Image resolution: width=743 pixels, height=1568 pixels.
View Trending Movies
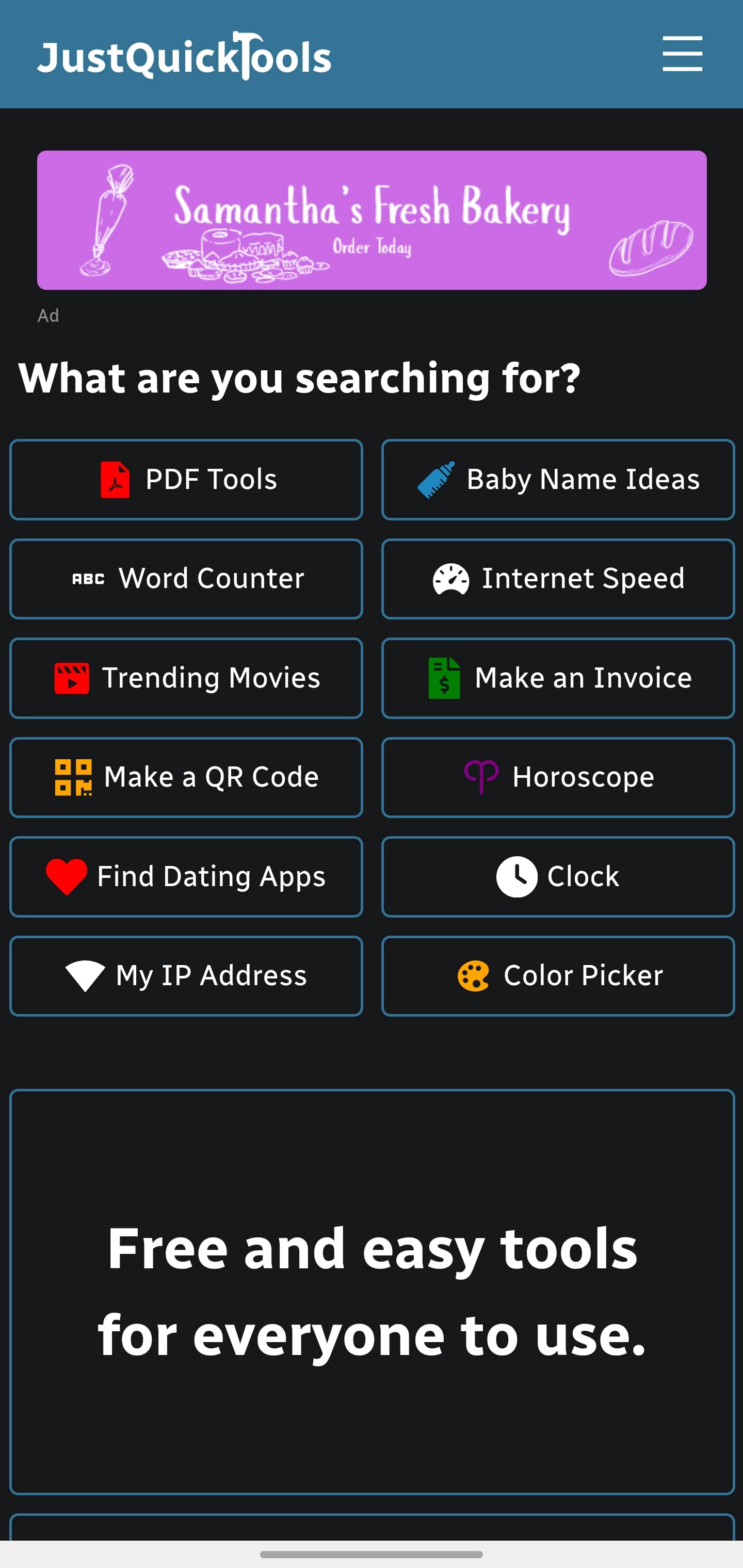click(186, 678)
